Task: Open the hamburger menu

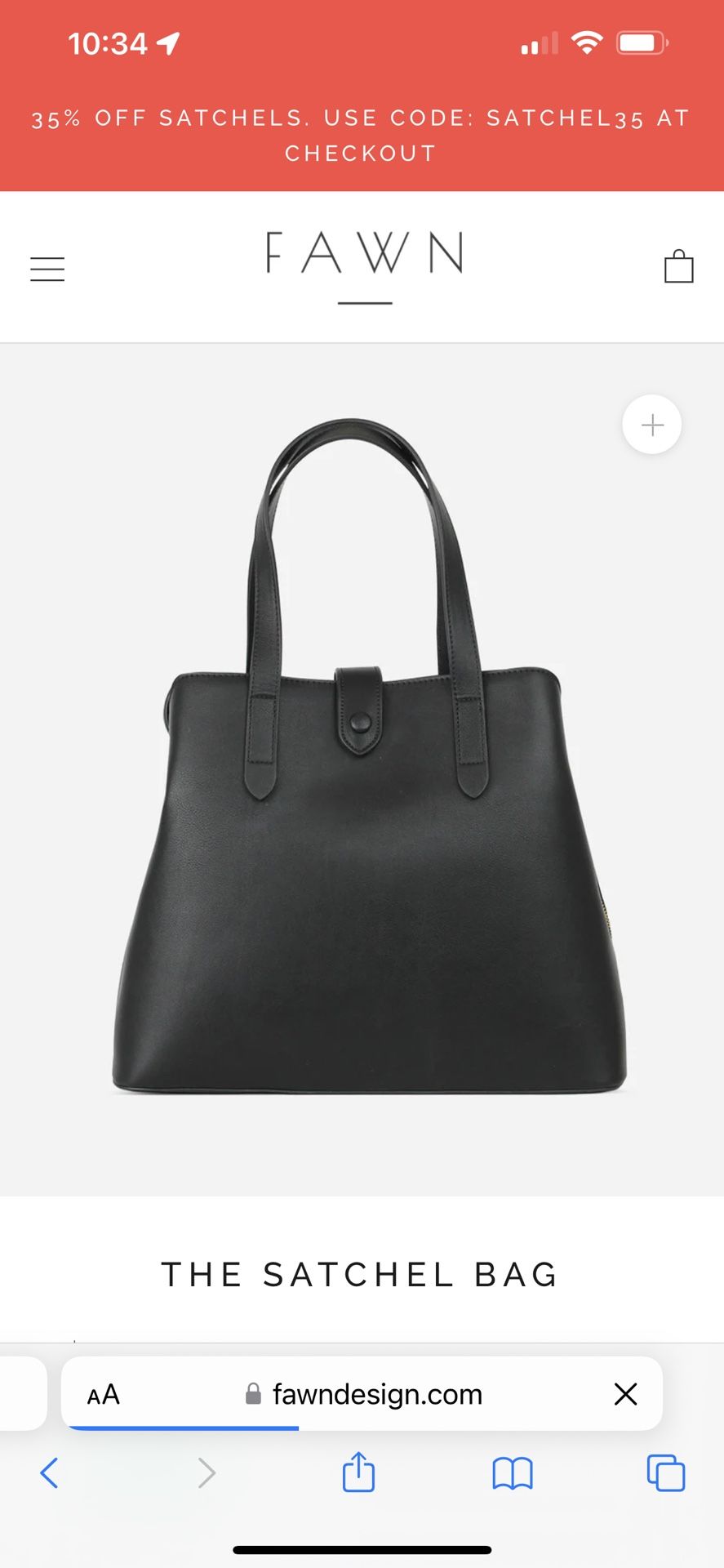Action: [47, 269]
